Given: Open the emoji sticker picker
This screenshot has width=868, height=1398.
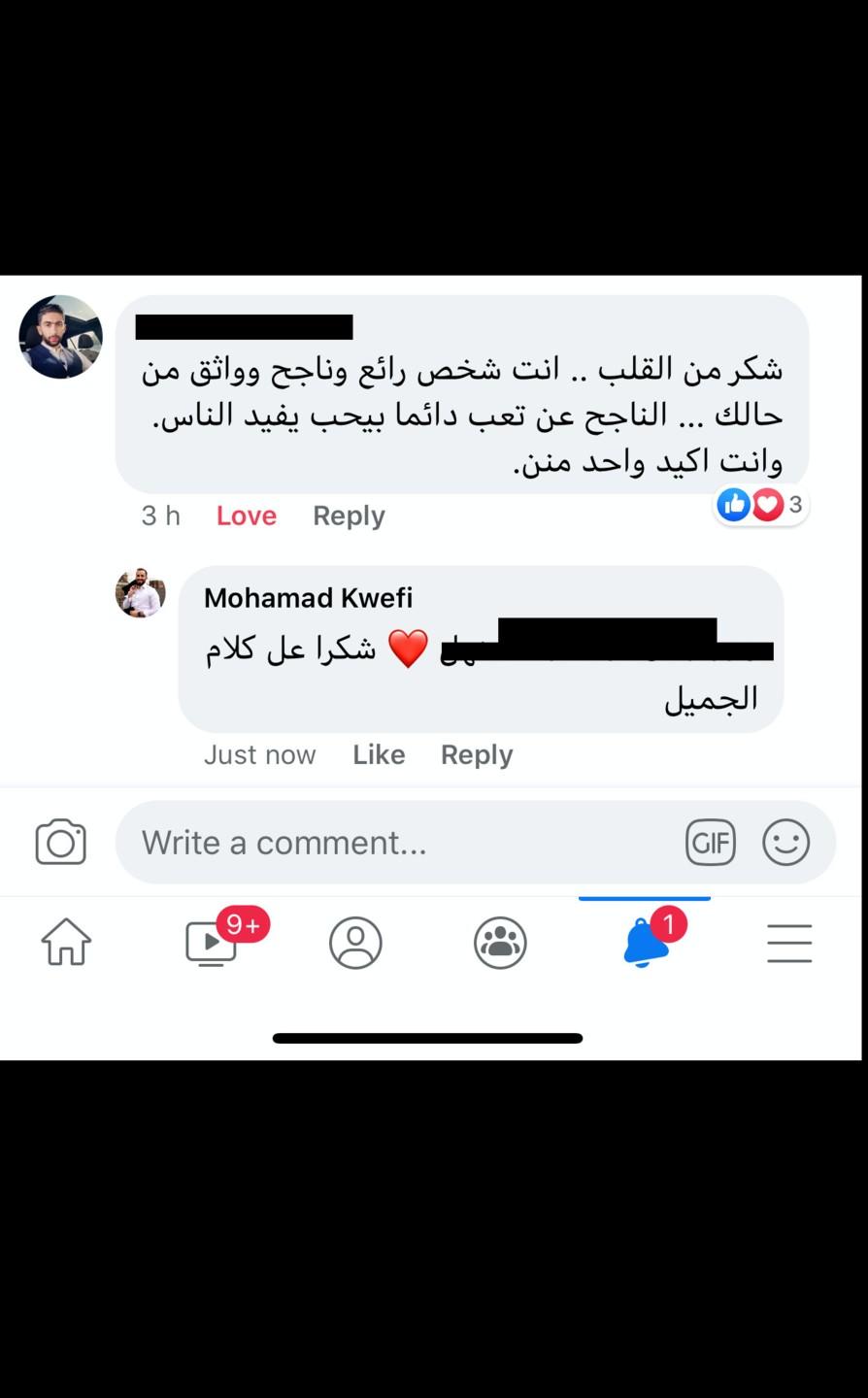Looking at the screenshot, I should pos(785,842).
